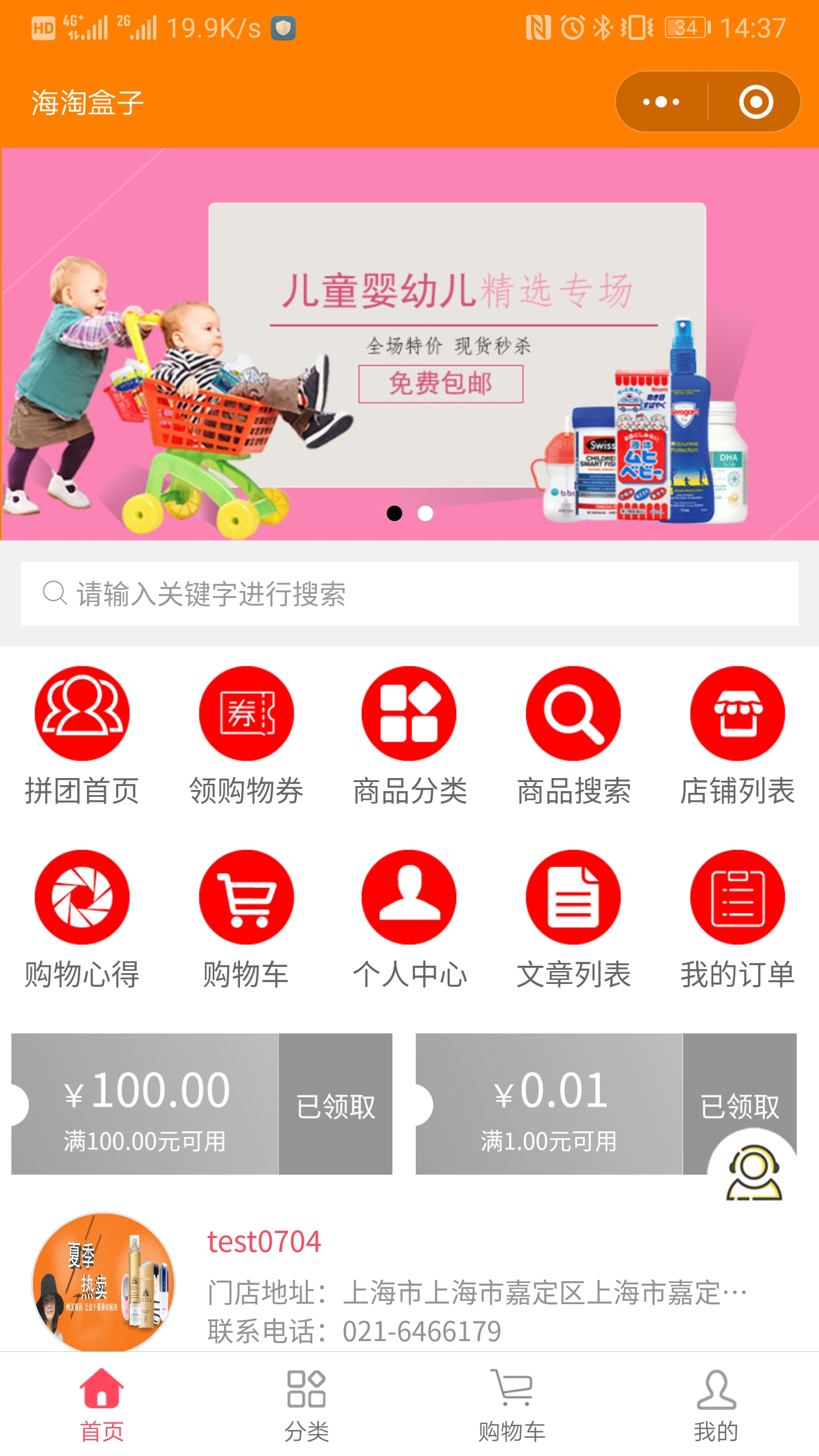Go to 个人中心 personal center

409,917
